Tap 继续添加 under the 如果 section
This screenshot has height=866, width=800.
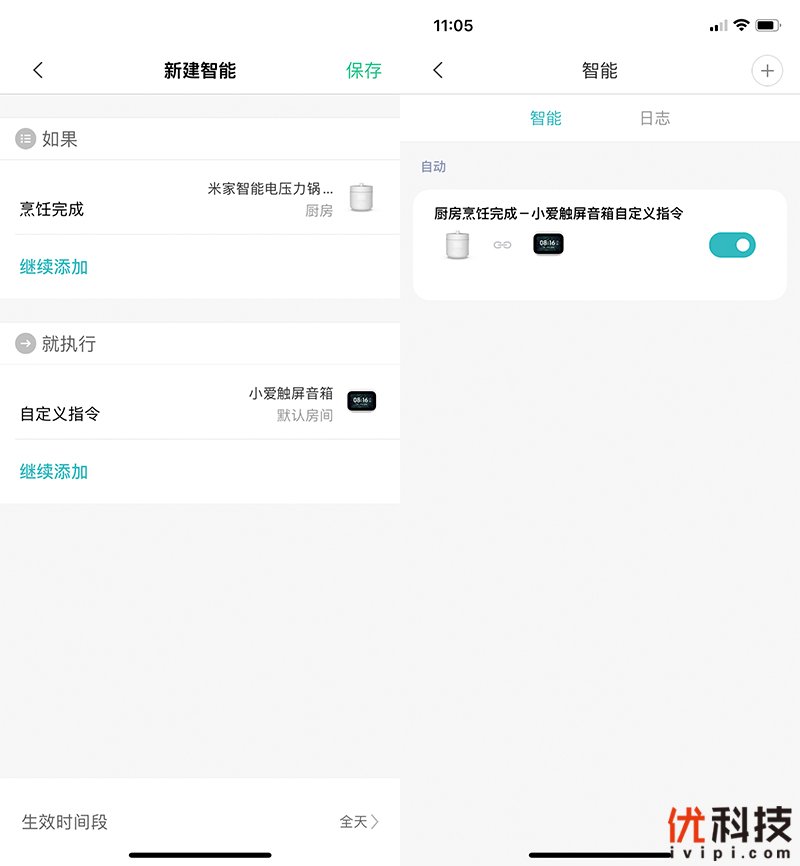point(54,267)
